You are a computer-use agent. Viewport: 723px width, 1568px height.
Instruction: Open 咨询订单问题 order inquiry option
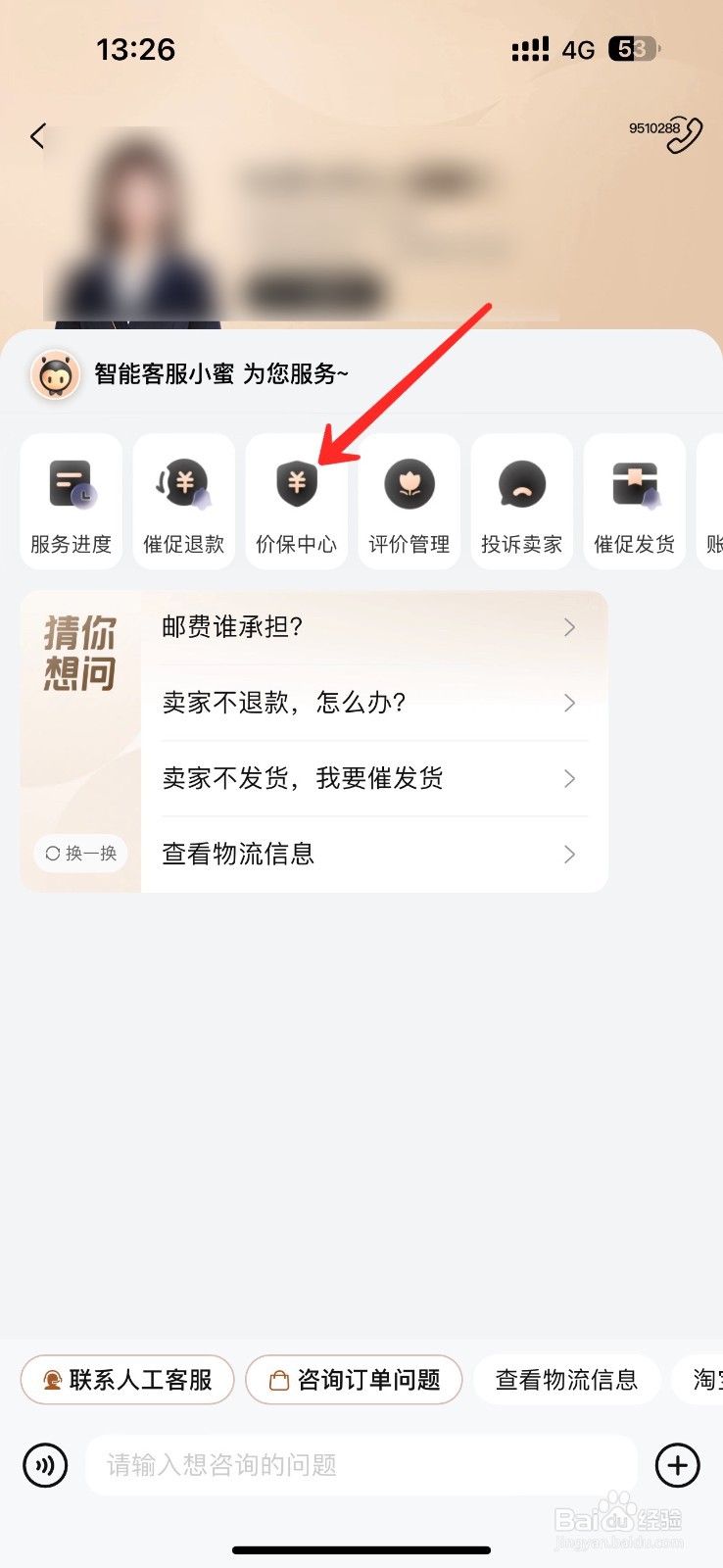coord(354,1379)
